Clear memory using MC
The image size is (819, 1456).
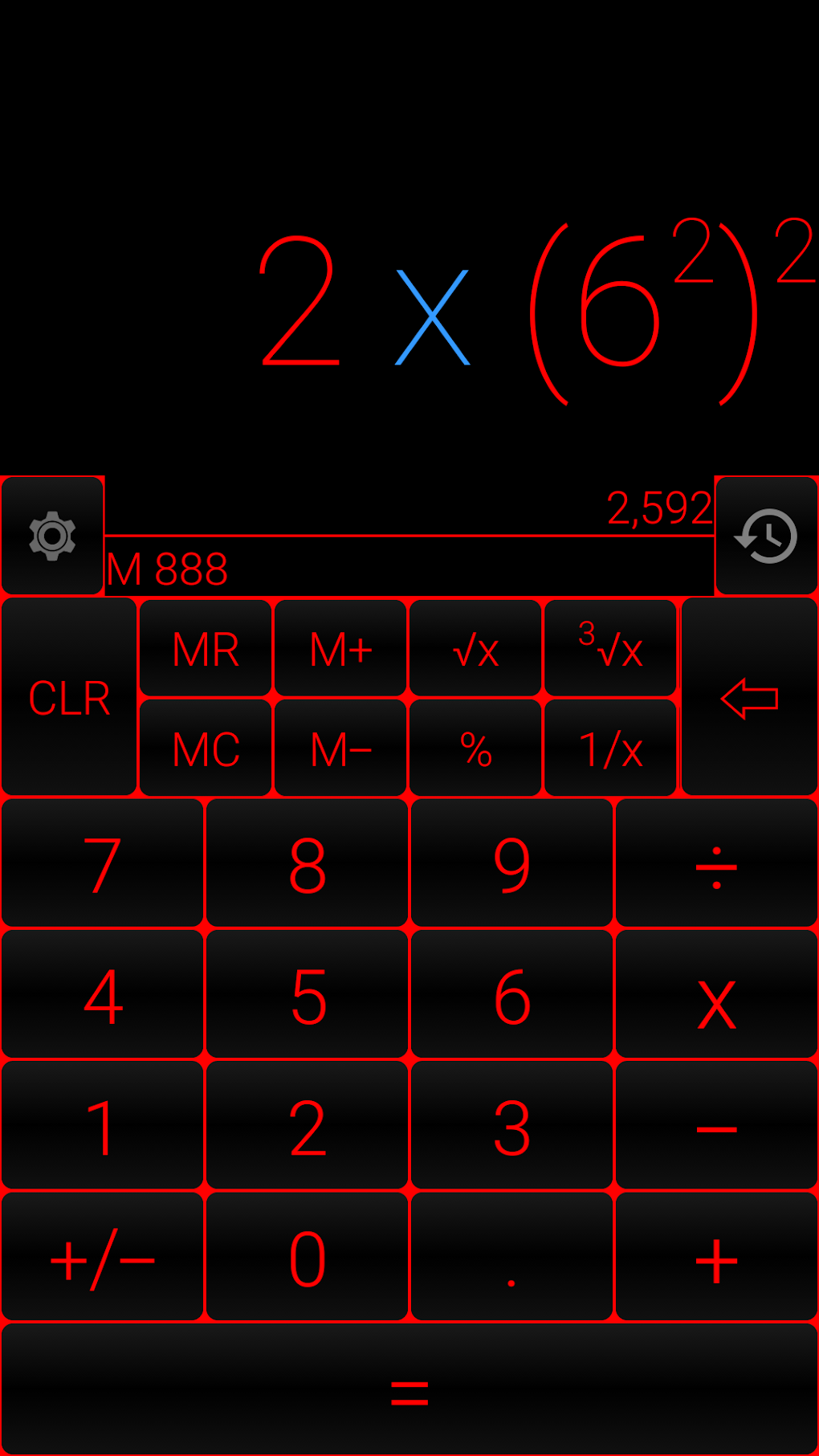(206, 748)
